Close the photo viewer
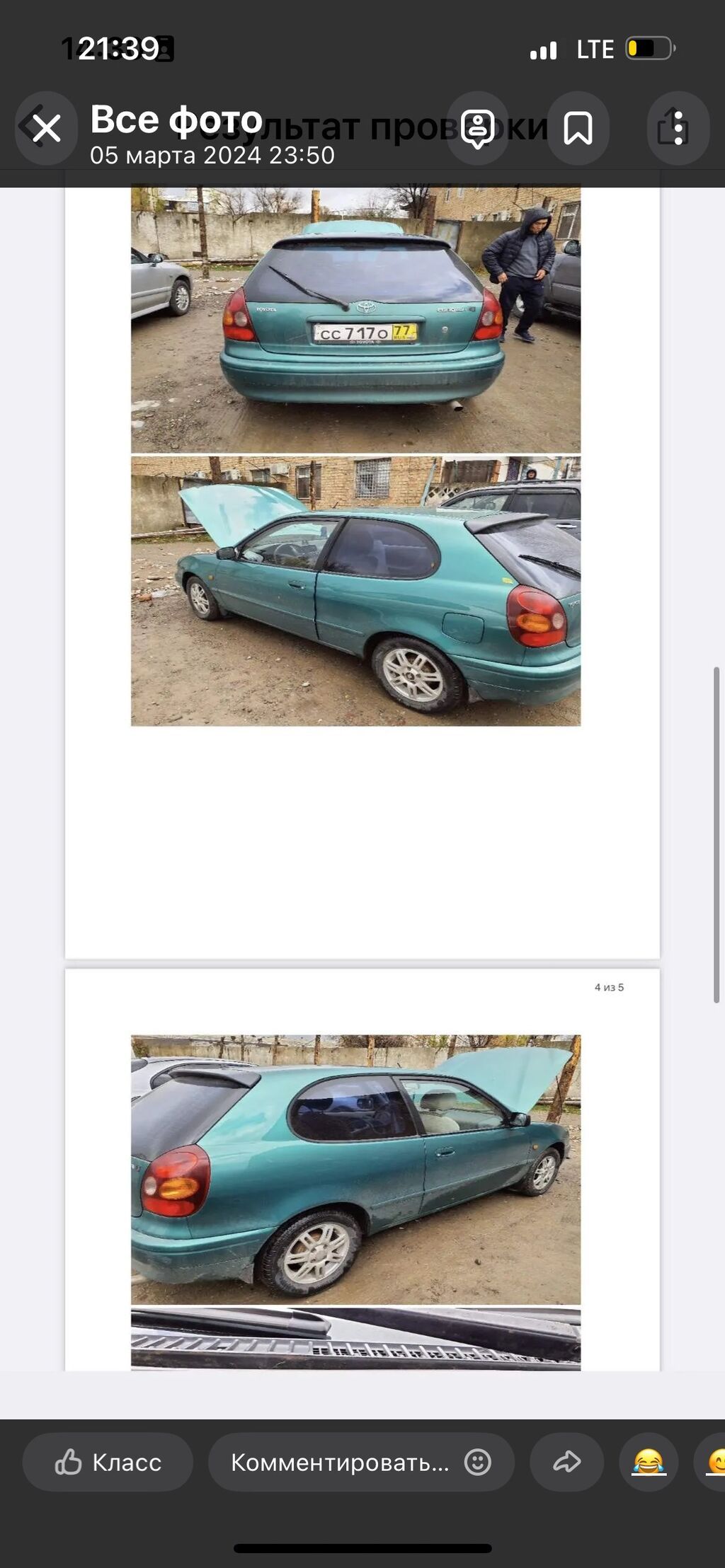Screen dimensions: 725x1568 (47, 129)
